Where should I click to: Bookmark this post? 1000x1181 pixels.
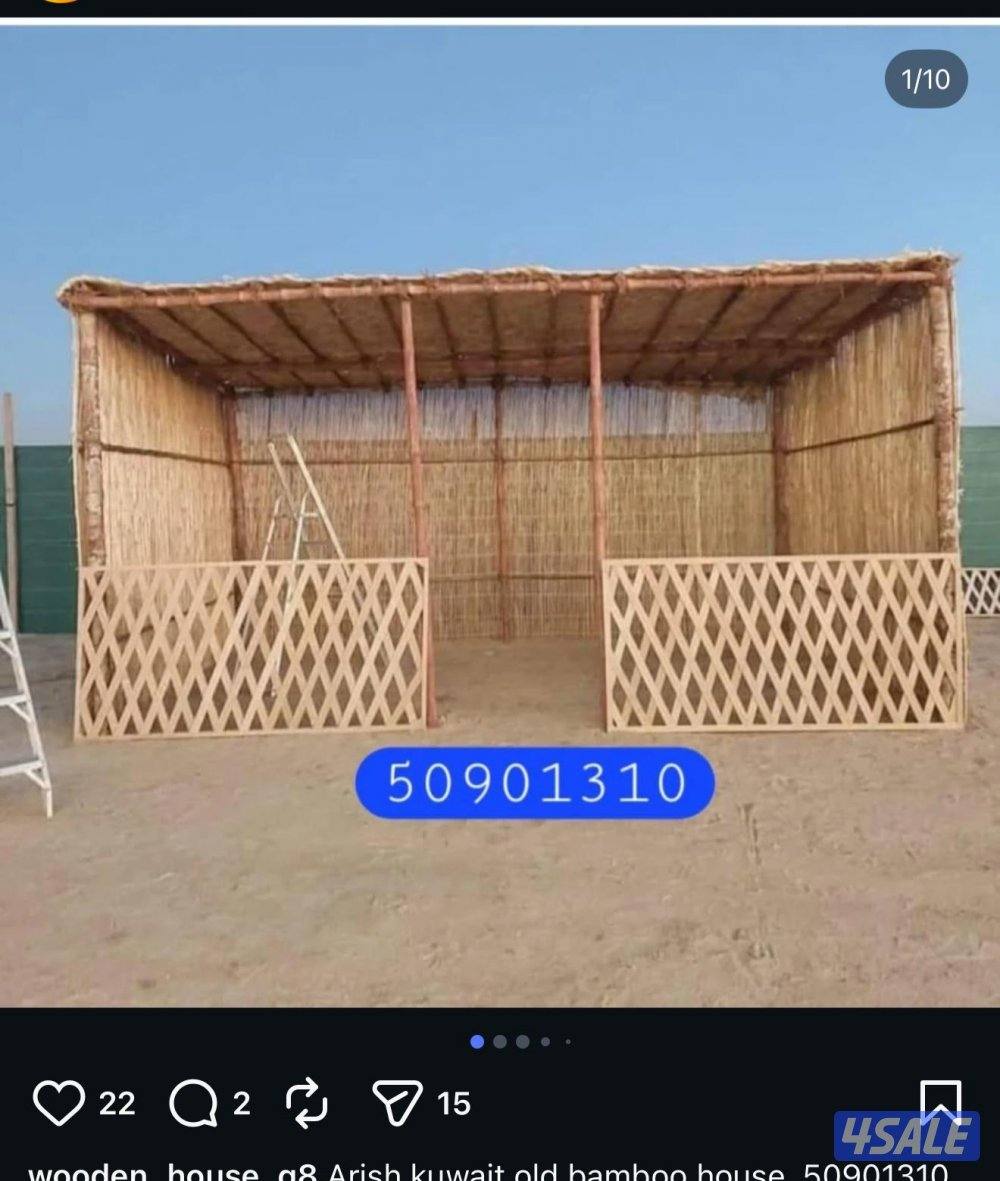(x=940, y=1101)
